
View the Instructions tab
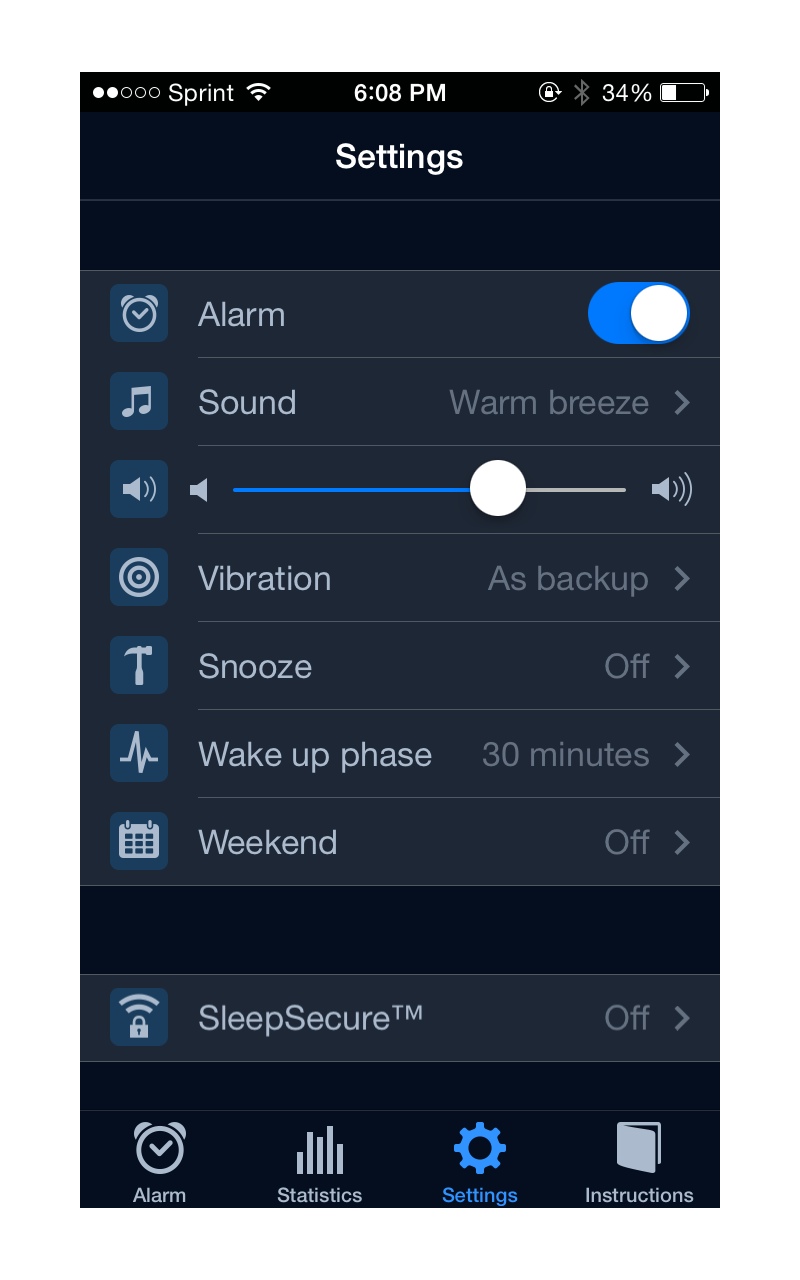[640, 1160]
